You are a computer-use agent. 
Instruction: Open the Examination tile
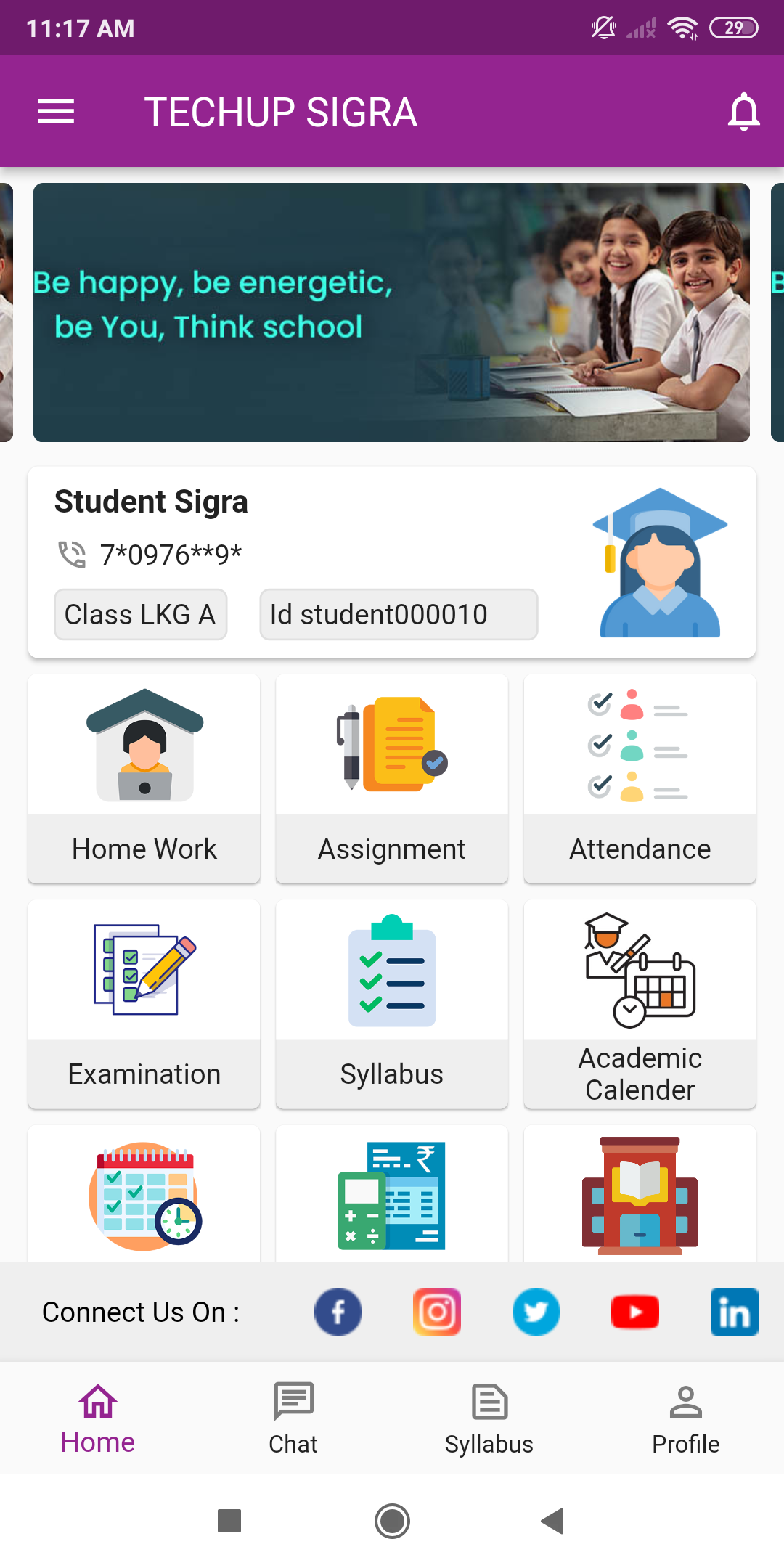click(x=144, y=1004)
